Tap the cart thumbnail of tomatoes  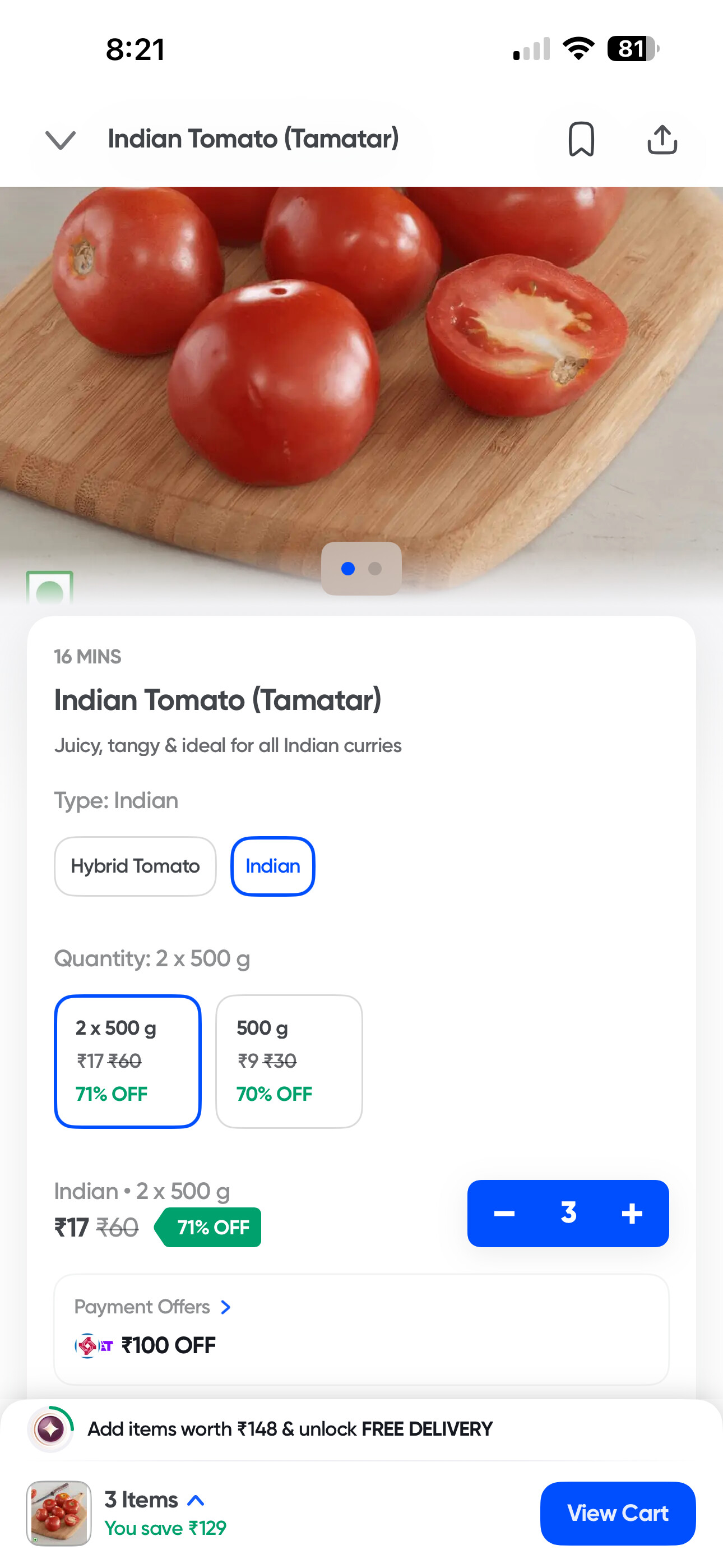pos(59,1512)
